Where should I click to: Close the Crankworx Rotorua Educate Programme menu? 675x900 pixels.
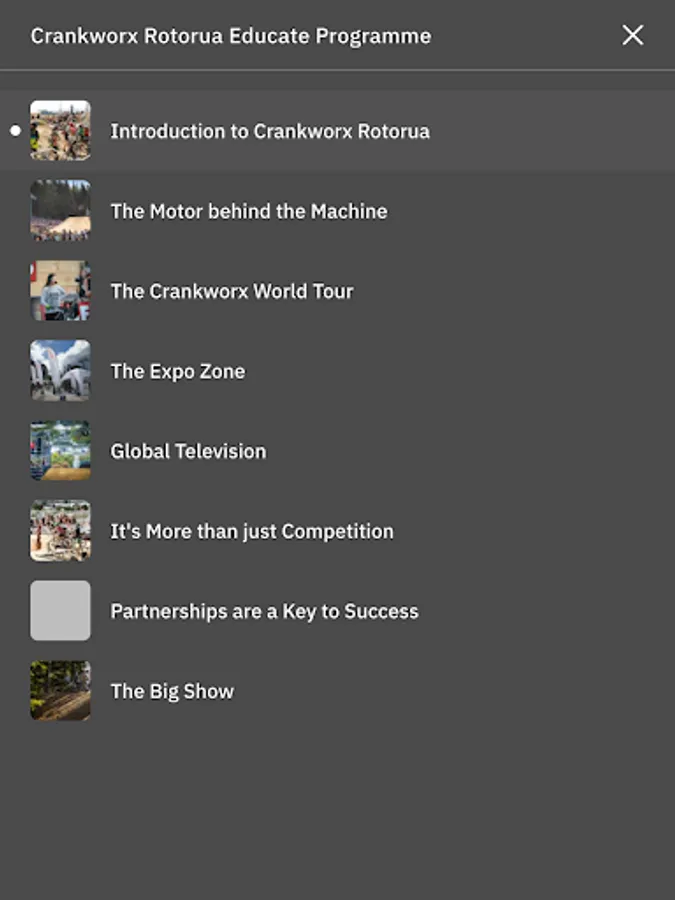(633, 36)
